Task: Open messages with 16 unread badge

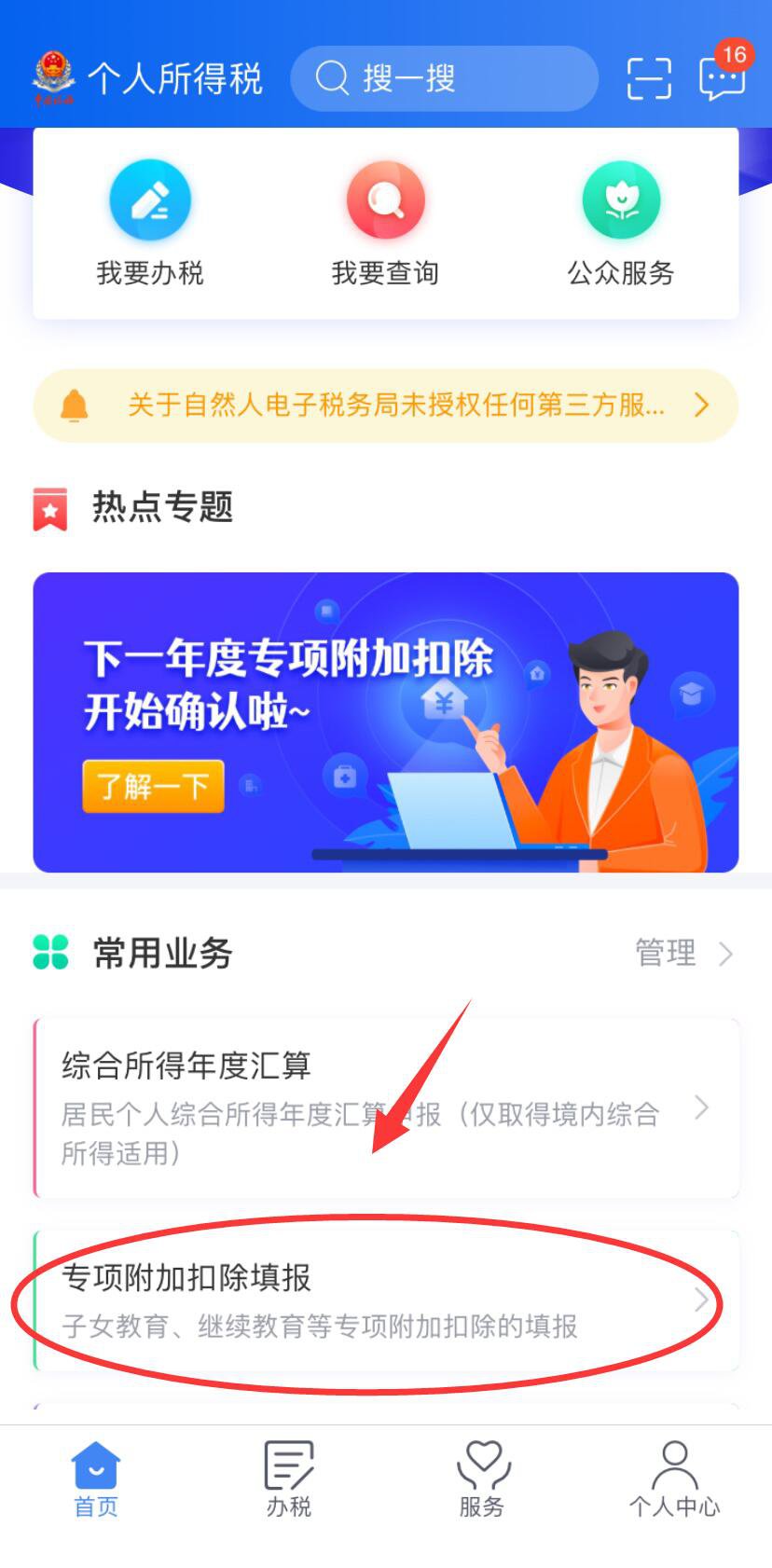Action: 722,76
